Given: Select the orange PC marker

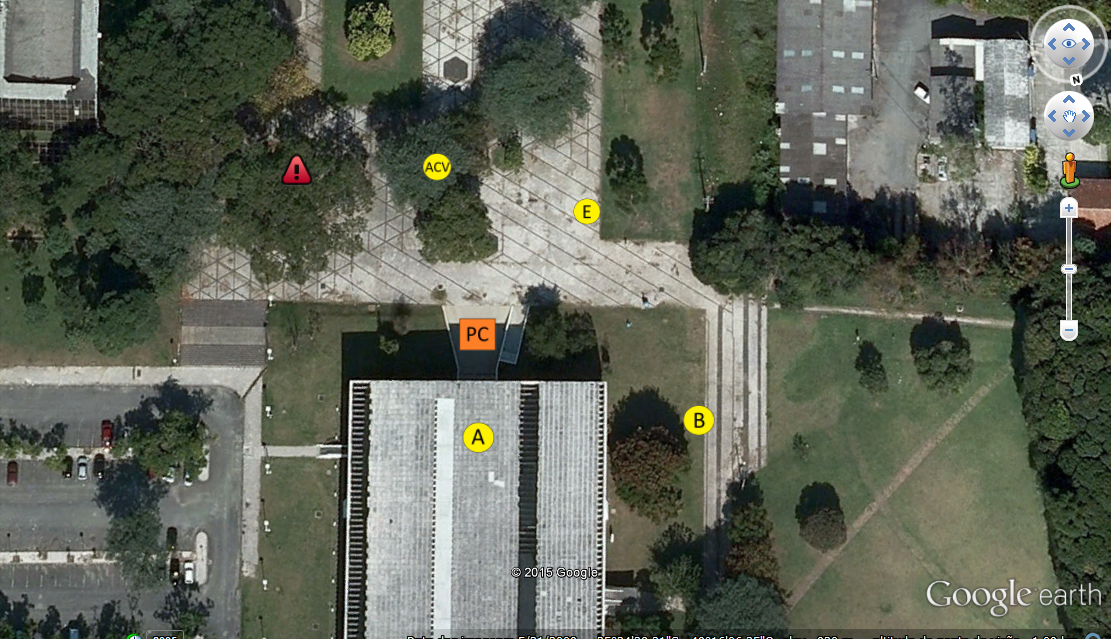Looking at the screenshot, I should [478, 334].
